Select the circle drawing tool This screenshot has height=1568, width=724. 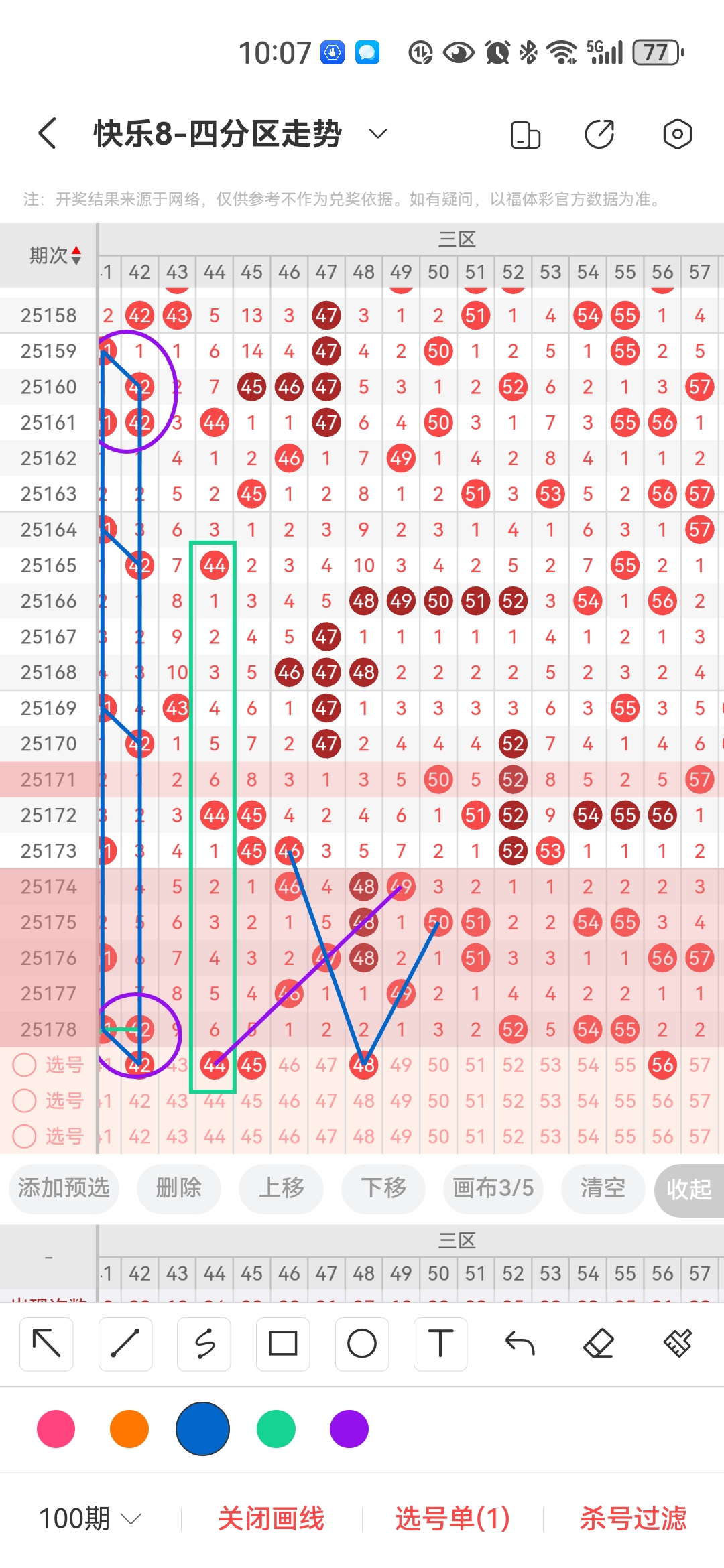click(362, 1344)
